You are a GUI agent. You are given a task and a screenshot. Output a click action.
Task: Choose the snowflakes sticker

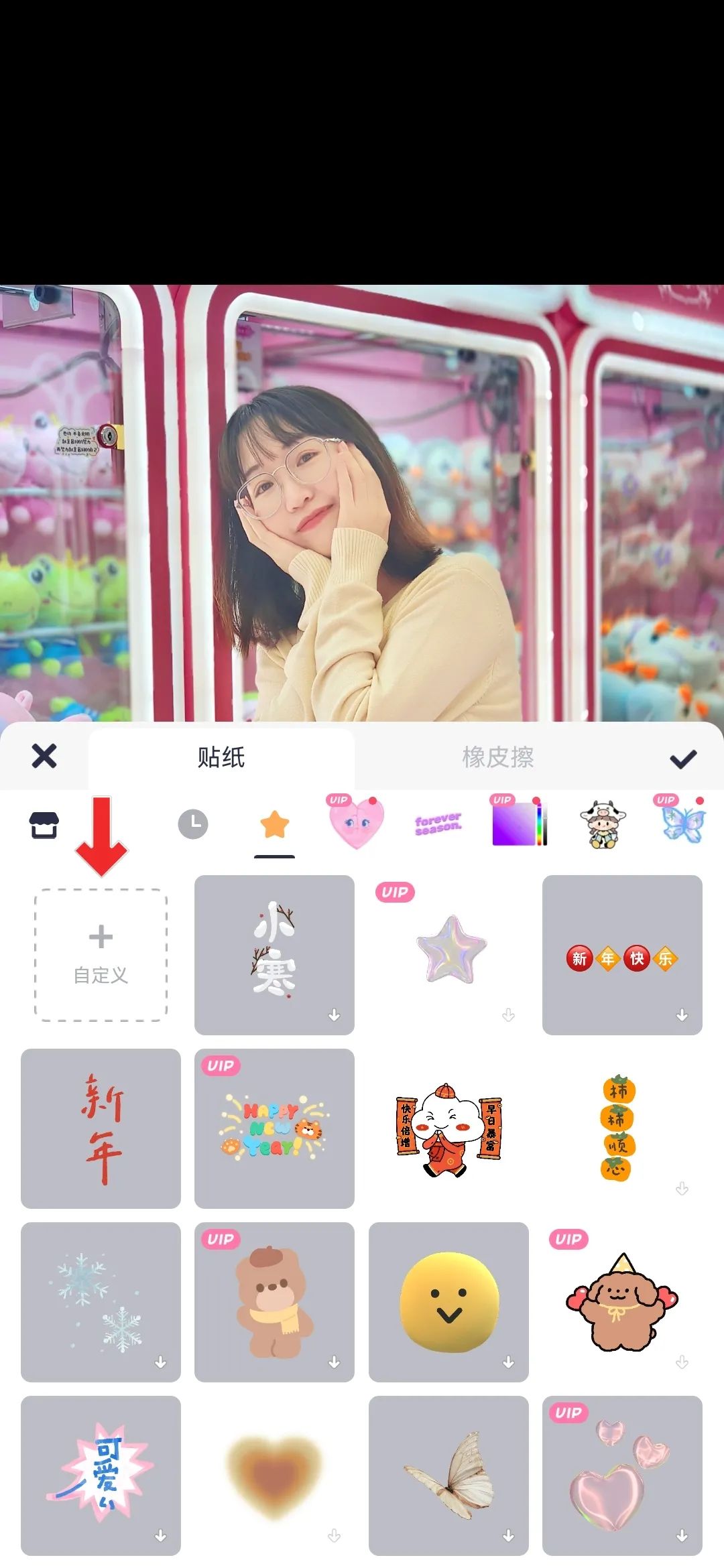pos(101,1302)
